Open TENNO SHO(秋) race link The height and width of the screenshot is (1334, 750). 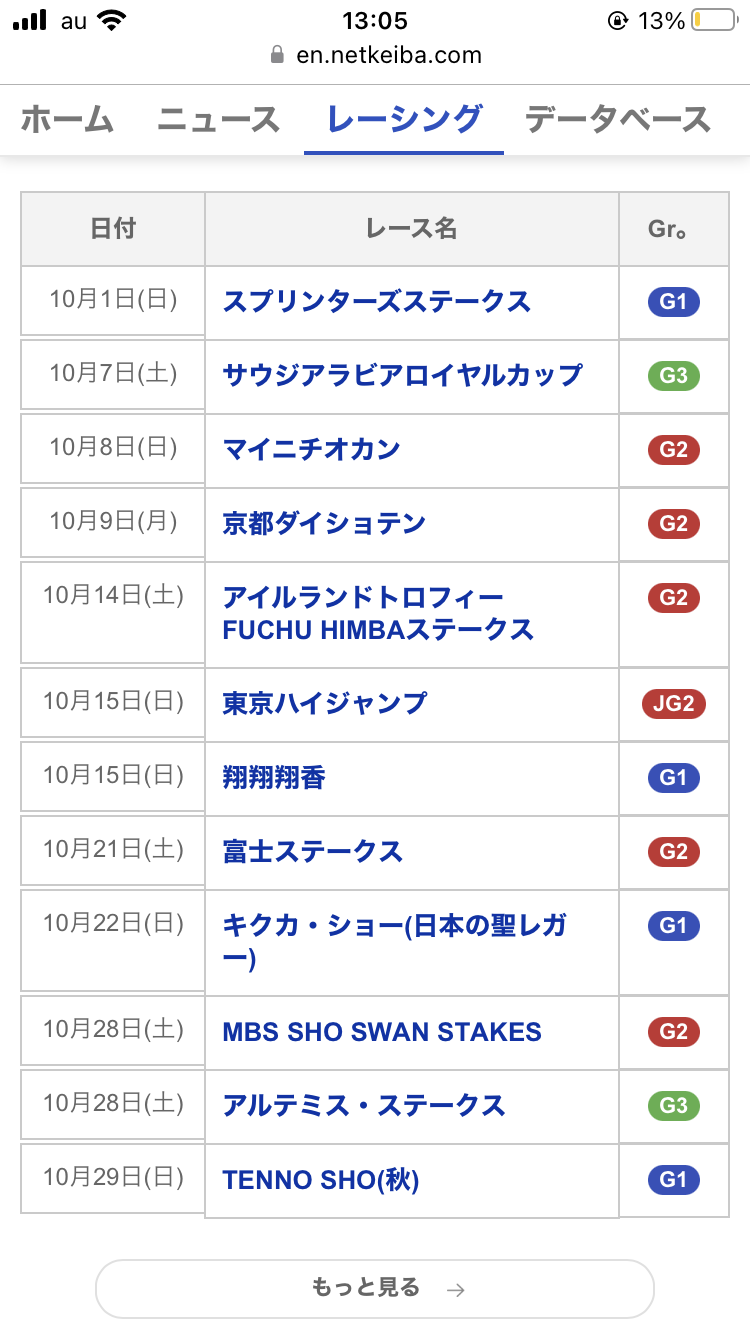pyautogui.click(x=320, y=1180)
